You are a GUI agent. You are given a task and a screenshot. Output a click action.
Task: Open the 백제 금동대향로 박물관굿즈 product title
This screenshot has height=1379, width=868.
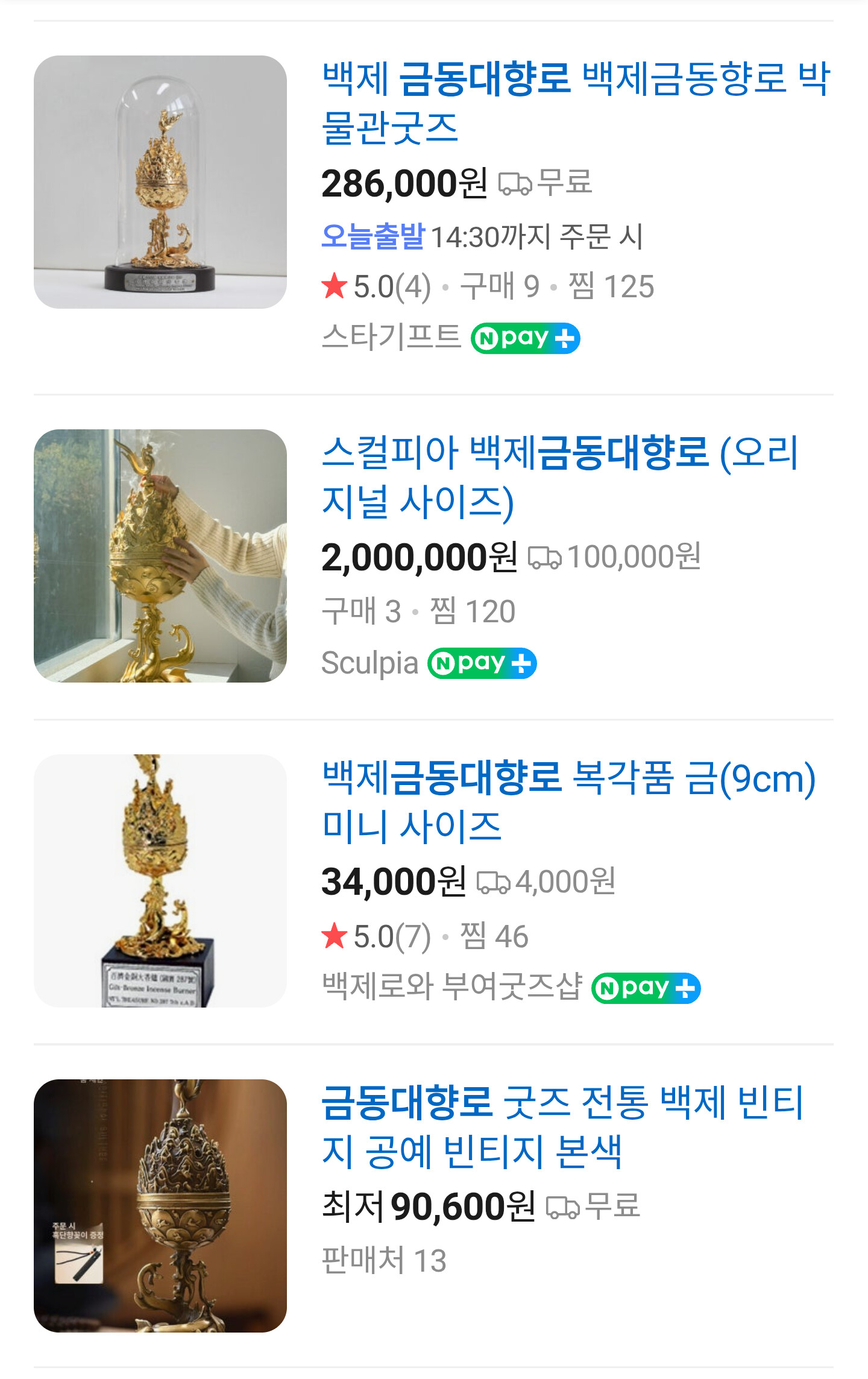click(x=576, y=103)
